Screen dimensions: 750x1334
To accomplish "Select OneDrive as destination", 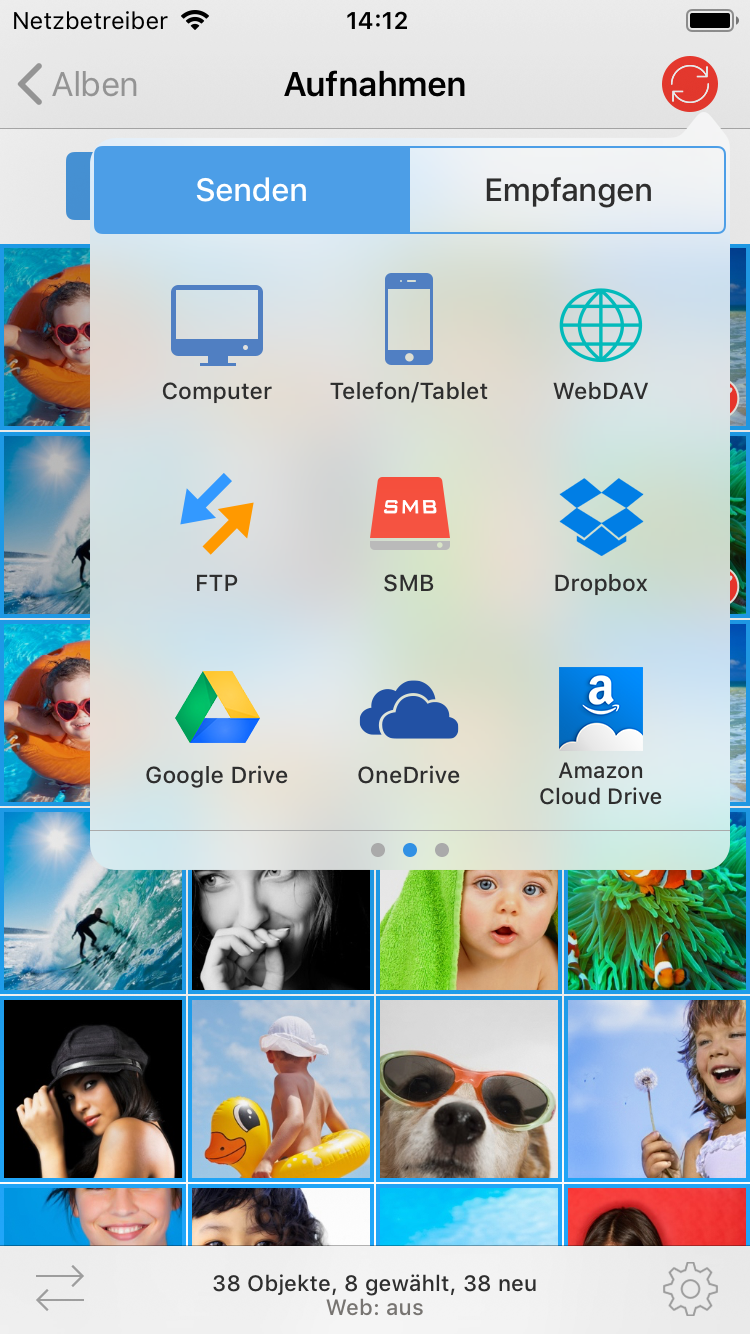I will coord(409,726).
